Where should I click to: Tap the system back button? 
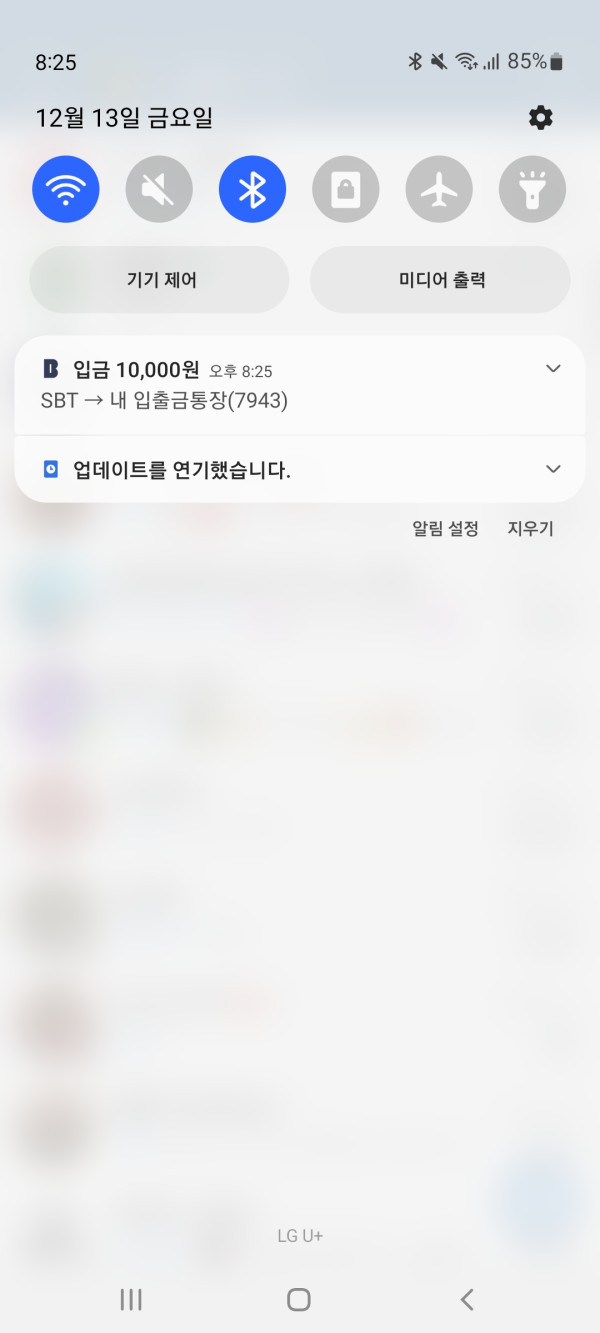click(x=466, y=1299)
